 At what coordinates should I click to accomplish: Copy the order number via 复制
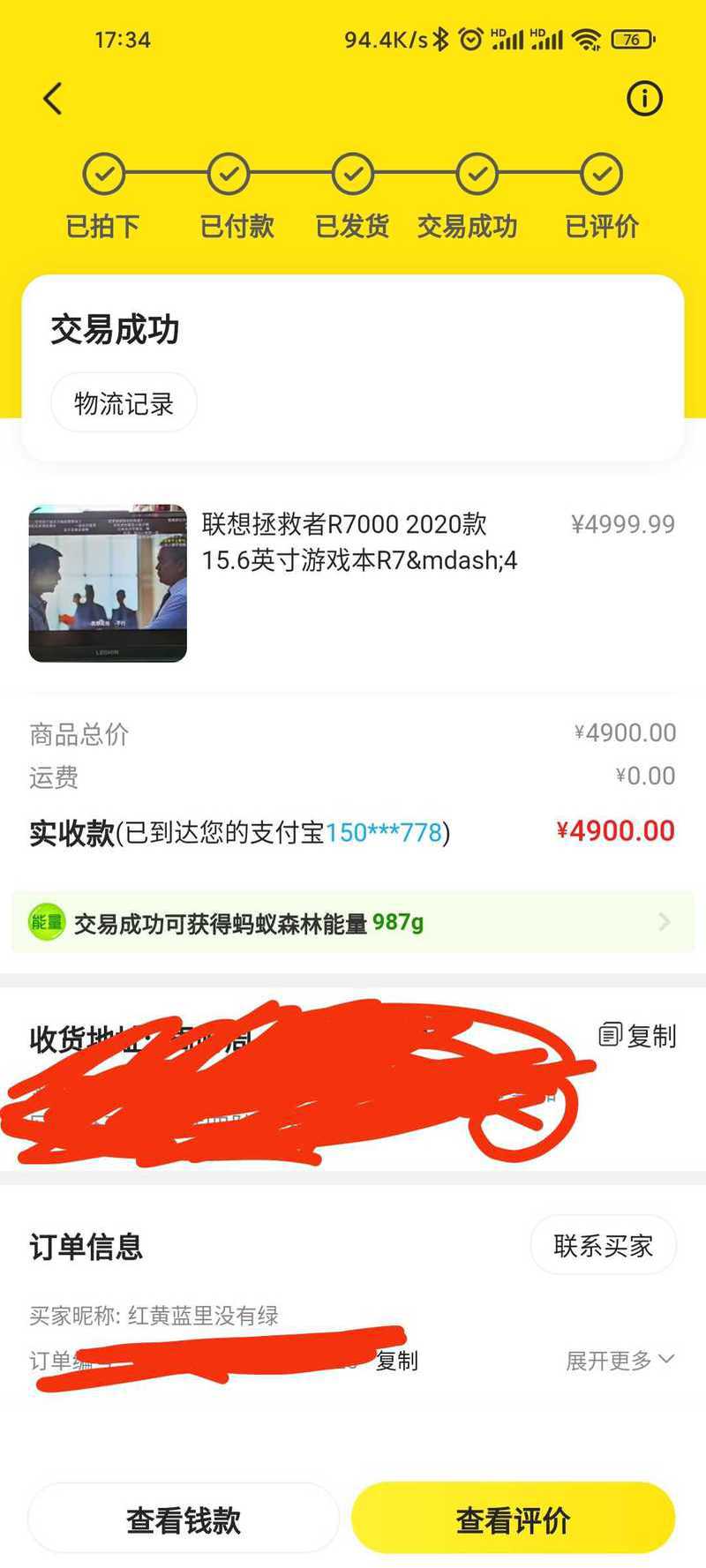pos(397,1361)
